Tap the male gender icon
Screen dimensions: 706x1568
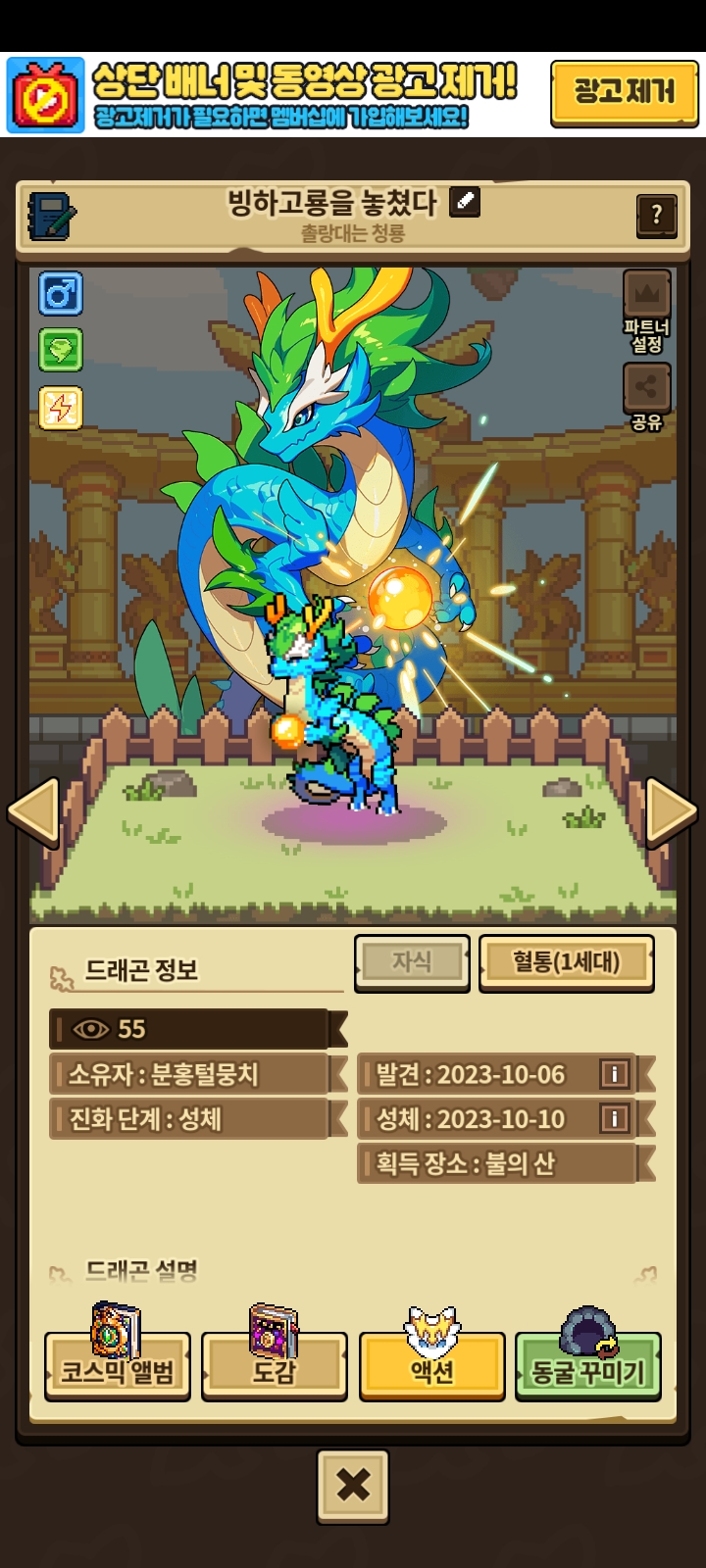[x=61, y=293]
